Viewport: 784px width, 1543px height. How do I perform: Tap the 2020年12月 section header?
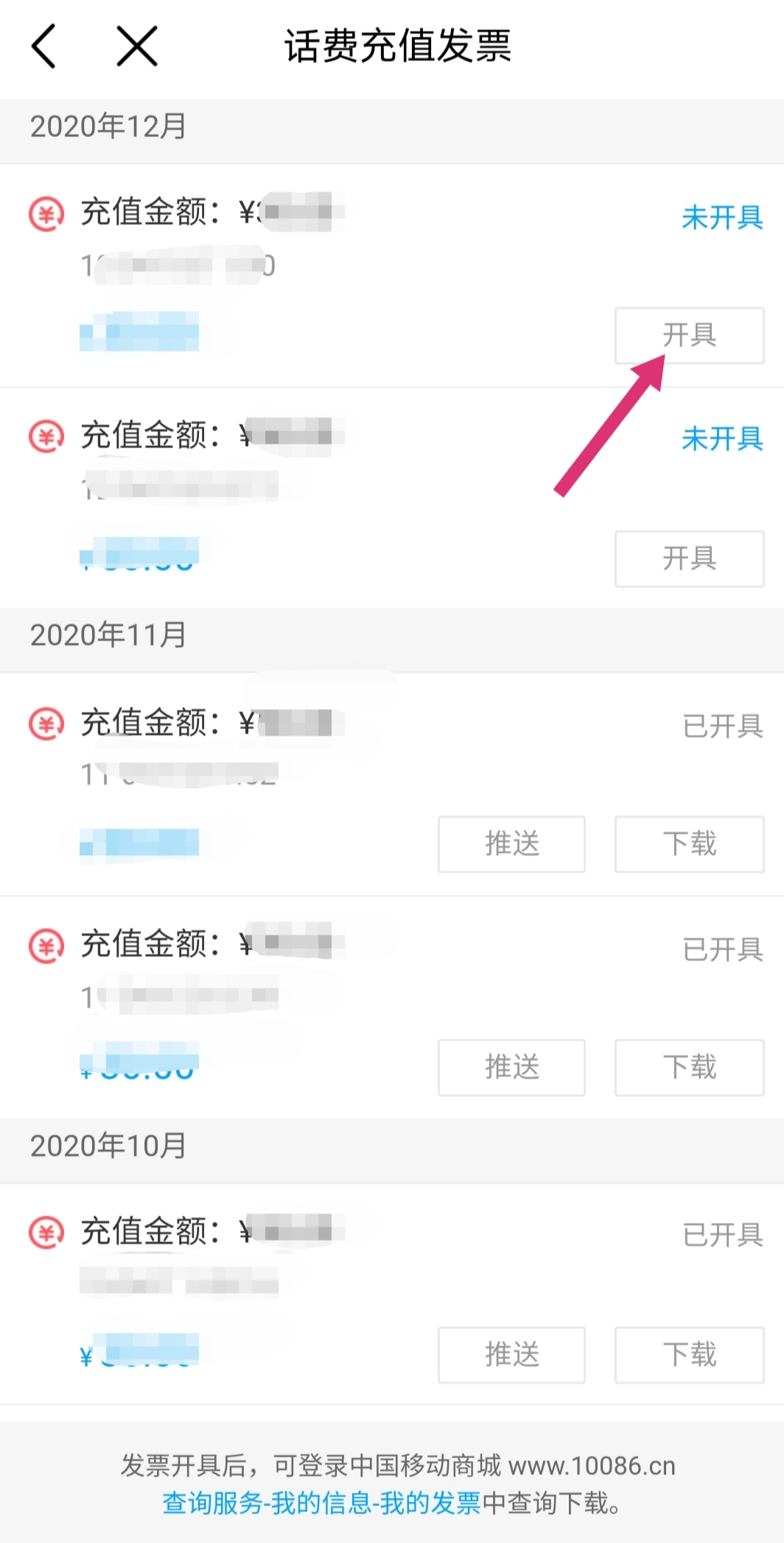108,127
